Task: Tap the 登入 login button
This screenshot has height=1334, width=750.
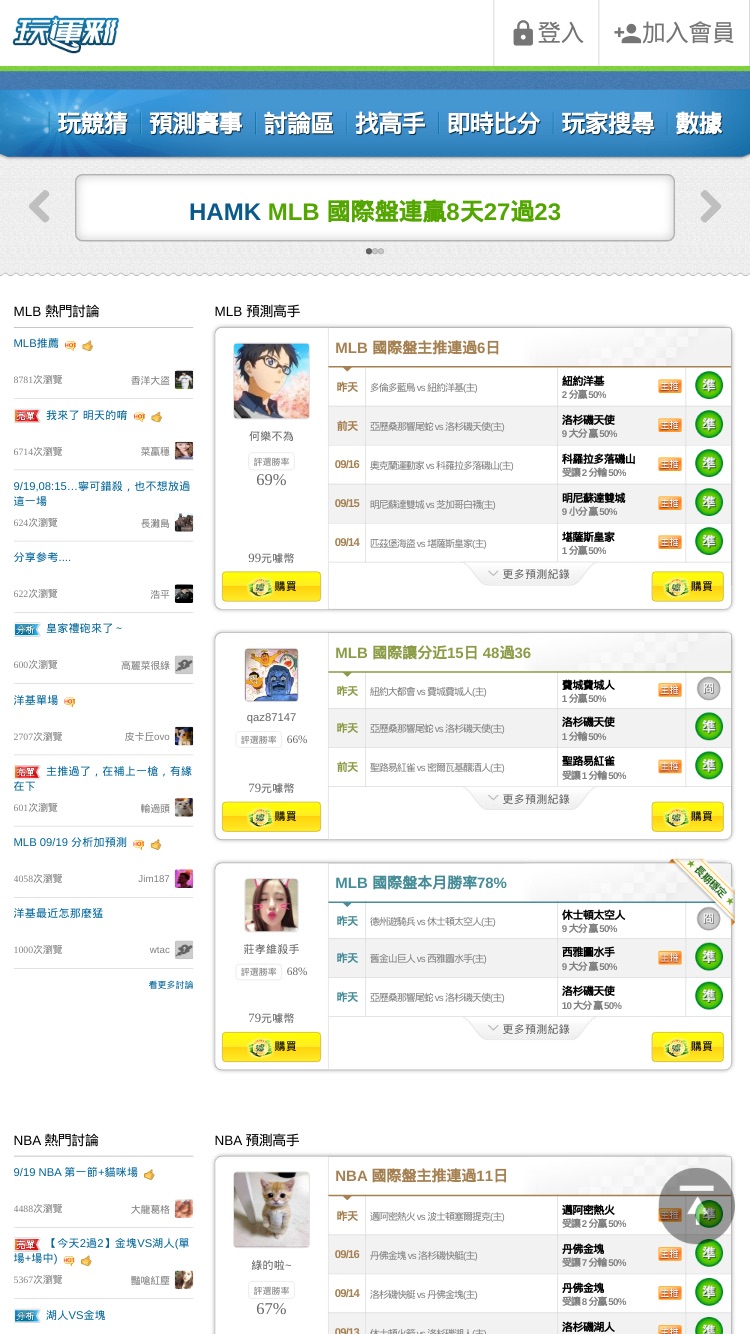Action: (547, 33)
